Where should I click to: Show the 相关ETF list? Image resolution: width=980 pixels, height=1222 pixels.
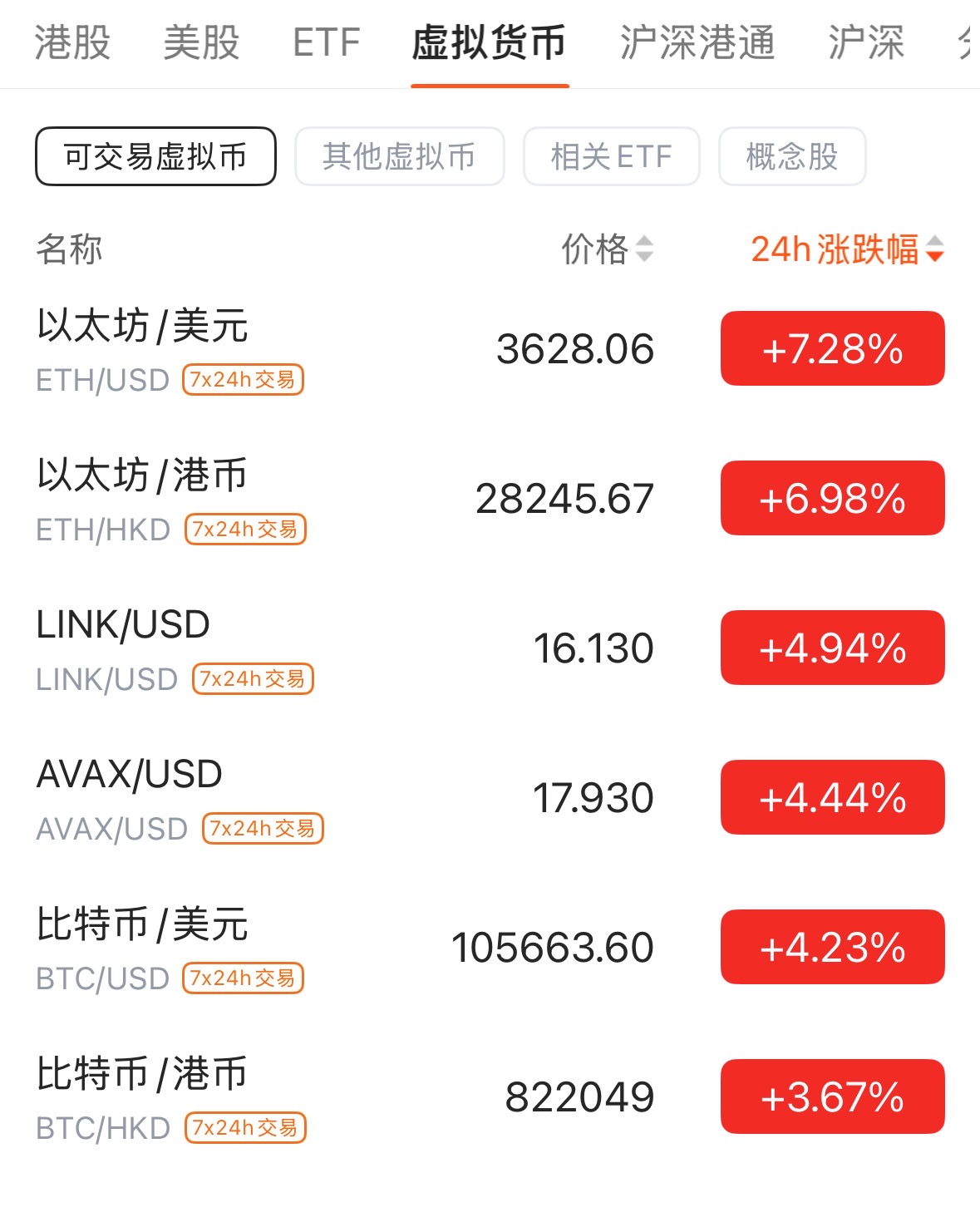click(x=611, y=156)
